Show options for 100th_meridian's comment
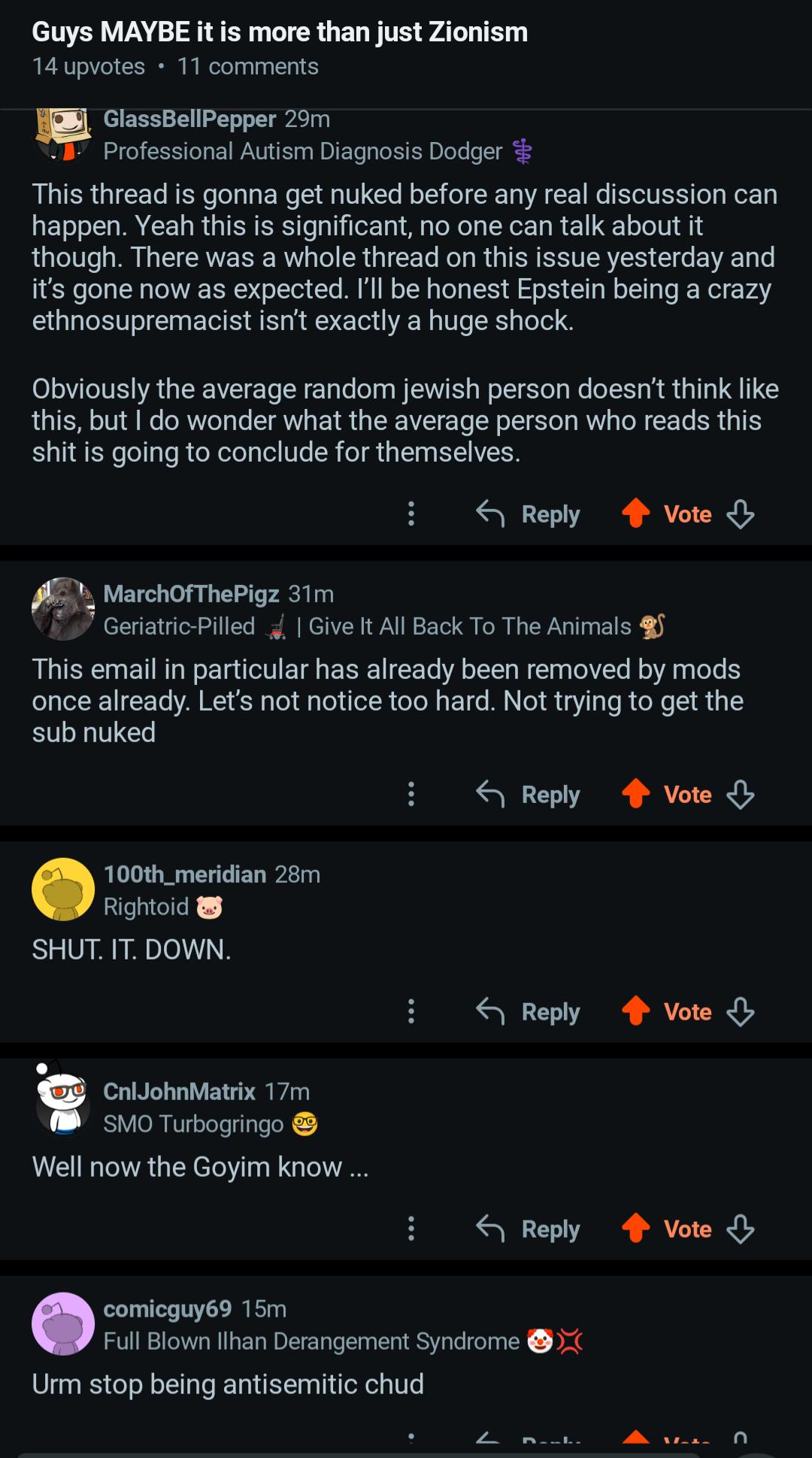This screenshot has width=812, height=1458. pos(411,1012)
